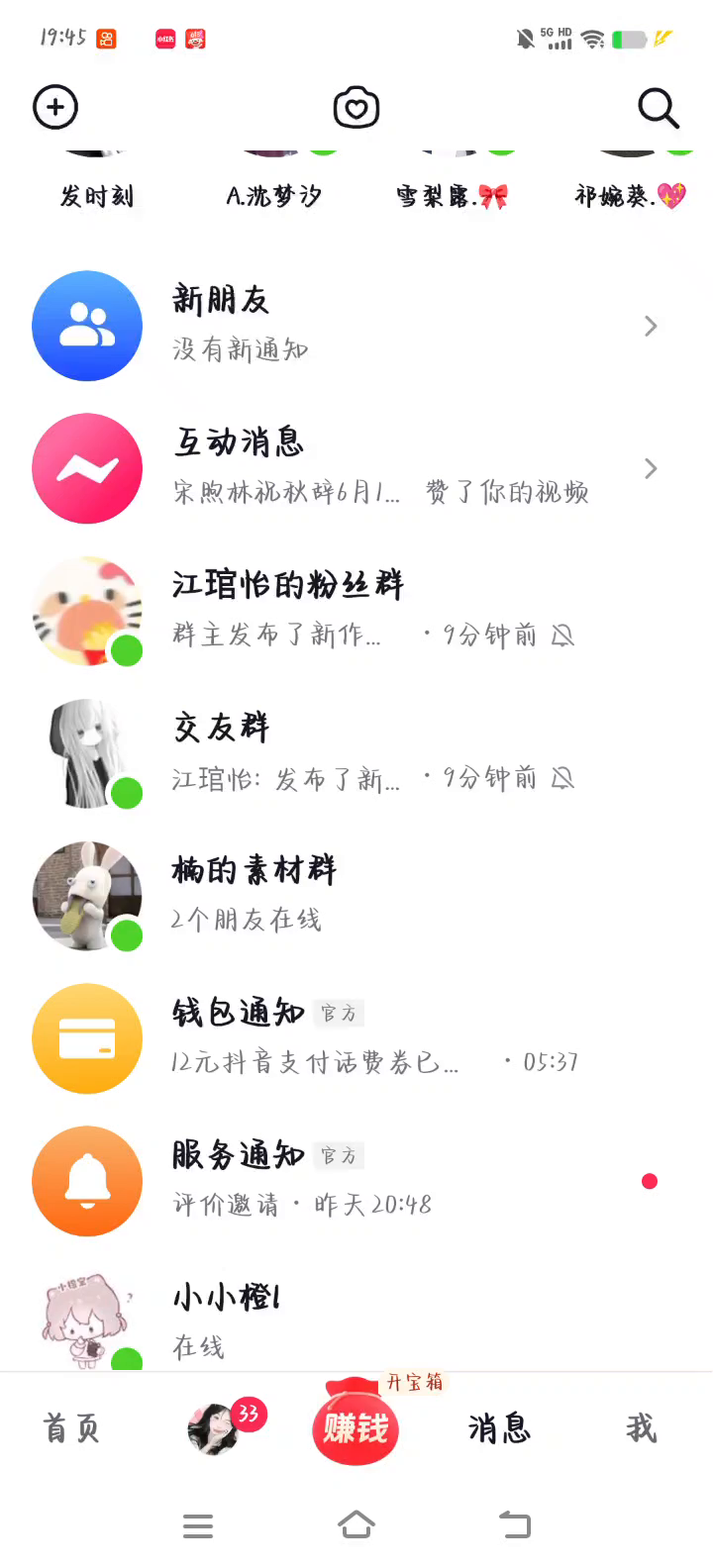Switch to the 首页 tab
The width and height of the screenshot is (713, 1568).
71,1428
